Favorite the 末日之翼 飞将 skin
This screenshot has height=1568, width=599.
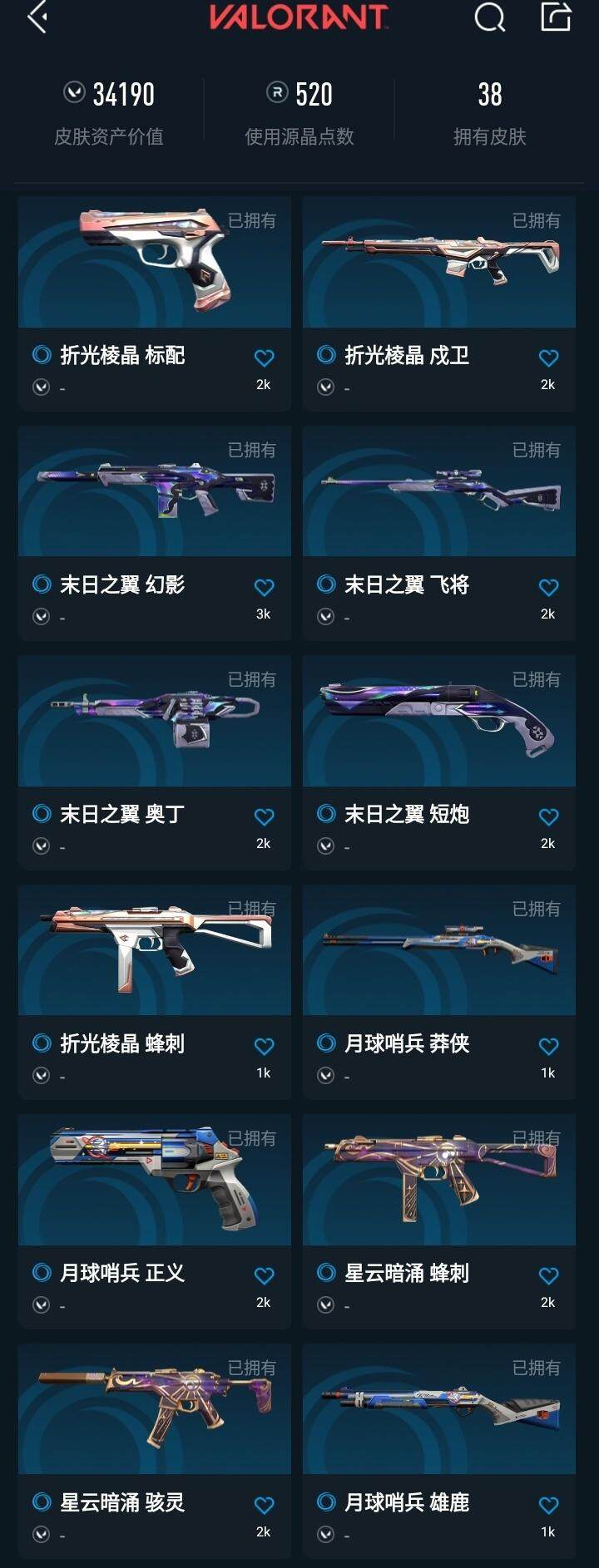coord(548,588)
